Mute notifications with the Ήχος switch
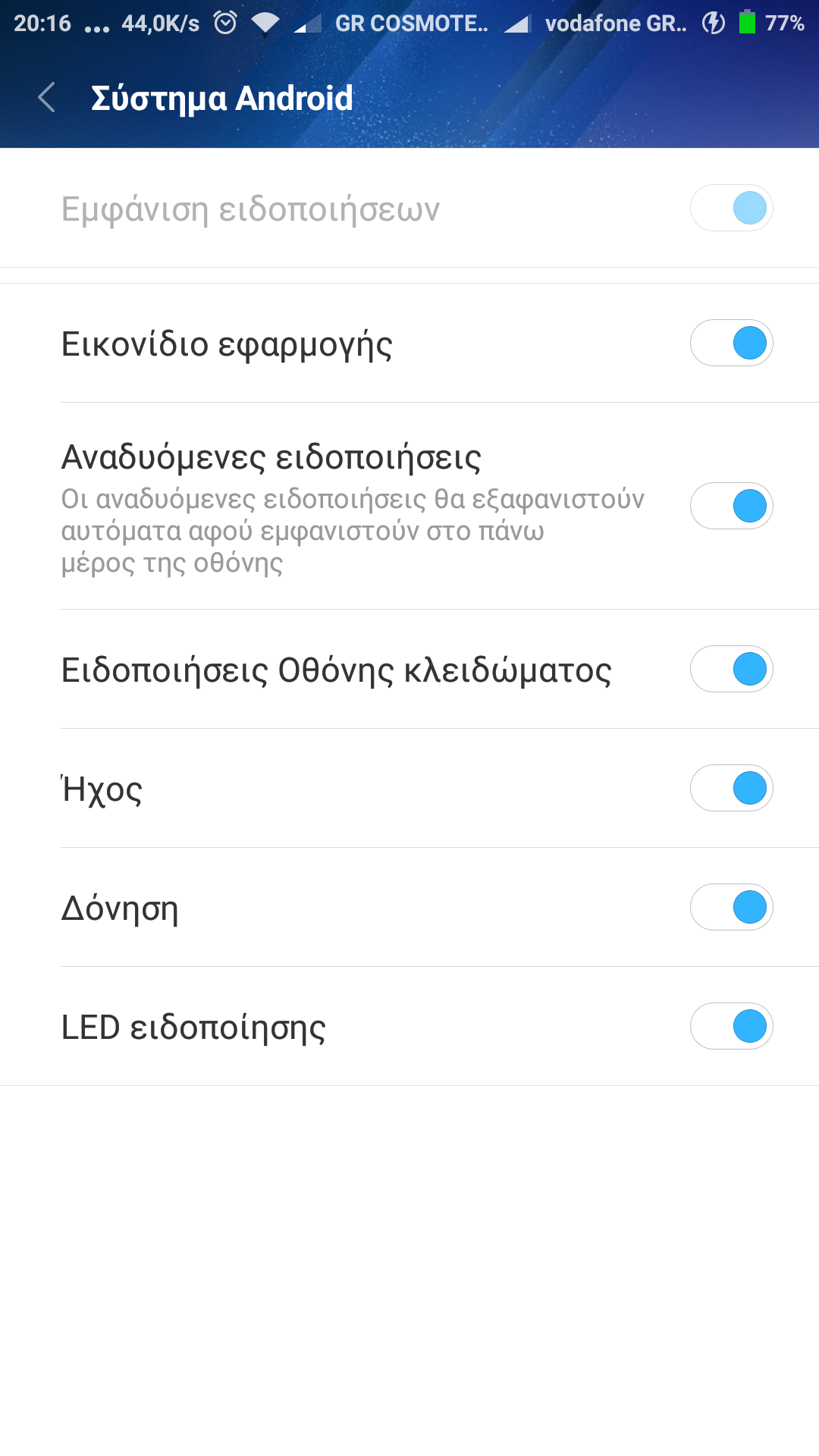Screen dimensions: 819x1456 pos(731,789)
